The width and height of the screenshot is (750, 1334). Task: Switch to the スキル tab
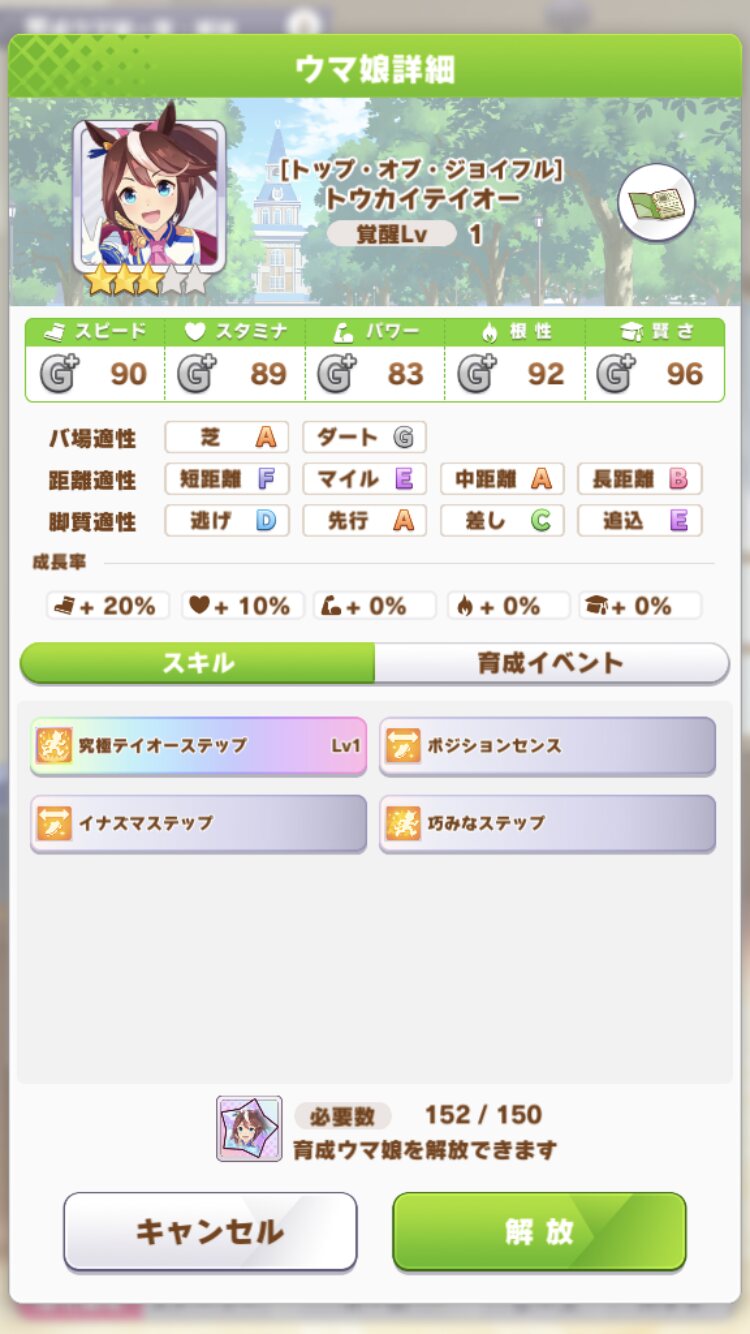(198, 663)
